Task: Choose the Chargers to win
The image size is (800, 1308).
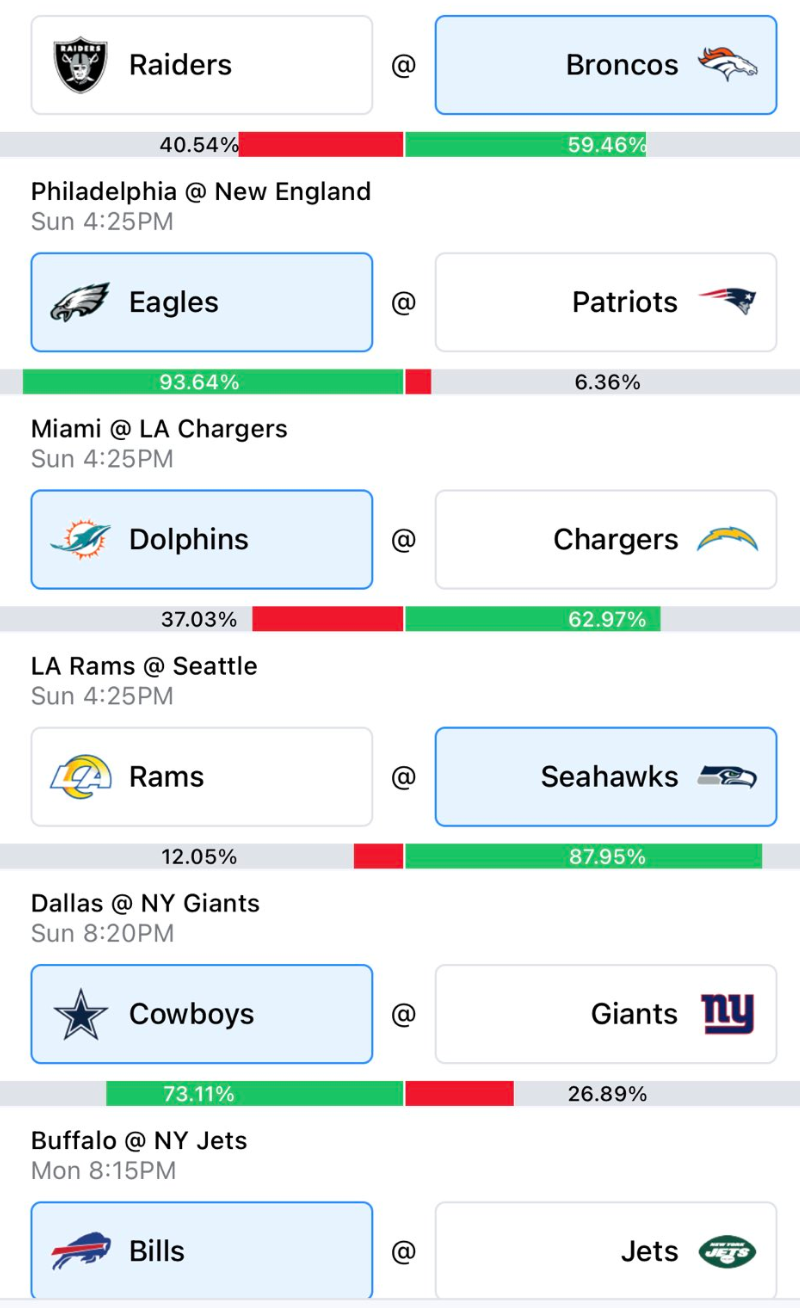Action: point(606,539)
